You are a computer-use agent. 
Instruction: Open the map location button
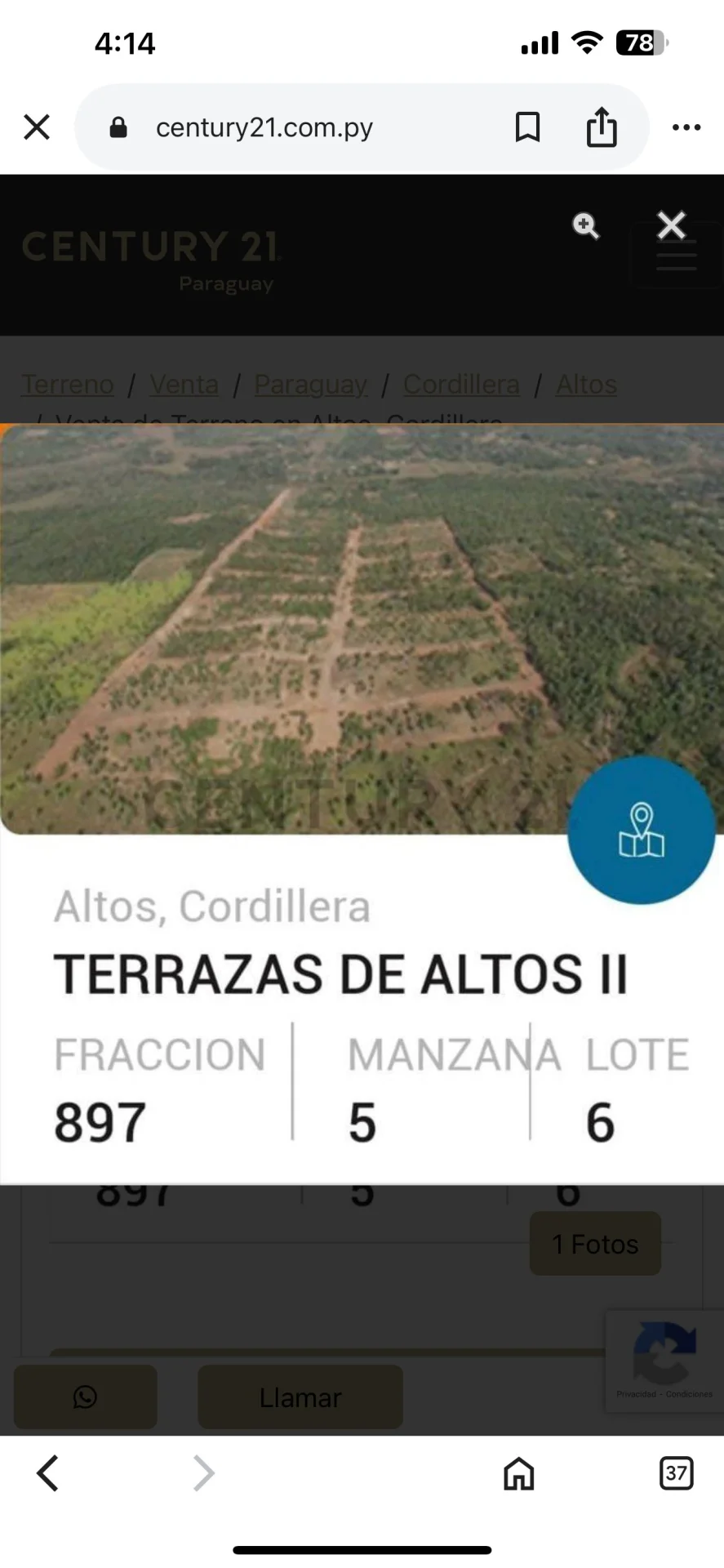642,830
